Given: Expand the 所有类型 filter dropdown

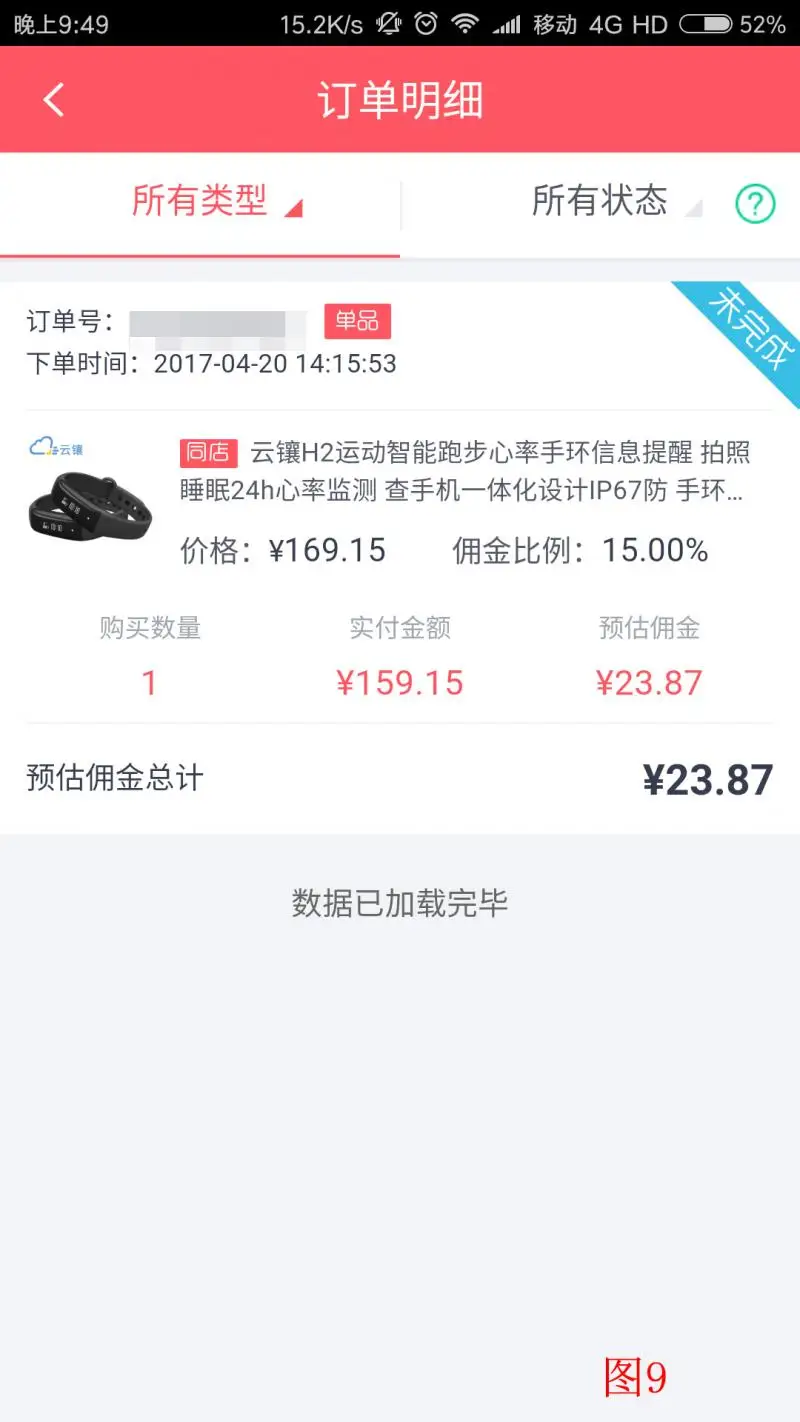Looking at the screenshot, I should coord(215,203).
